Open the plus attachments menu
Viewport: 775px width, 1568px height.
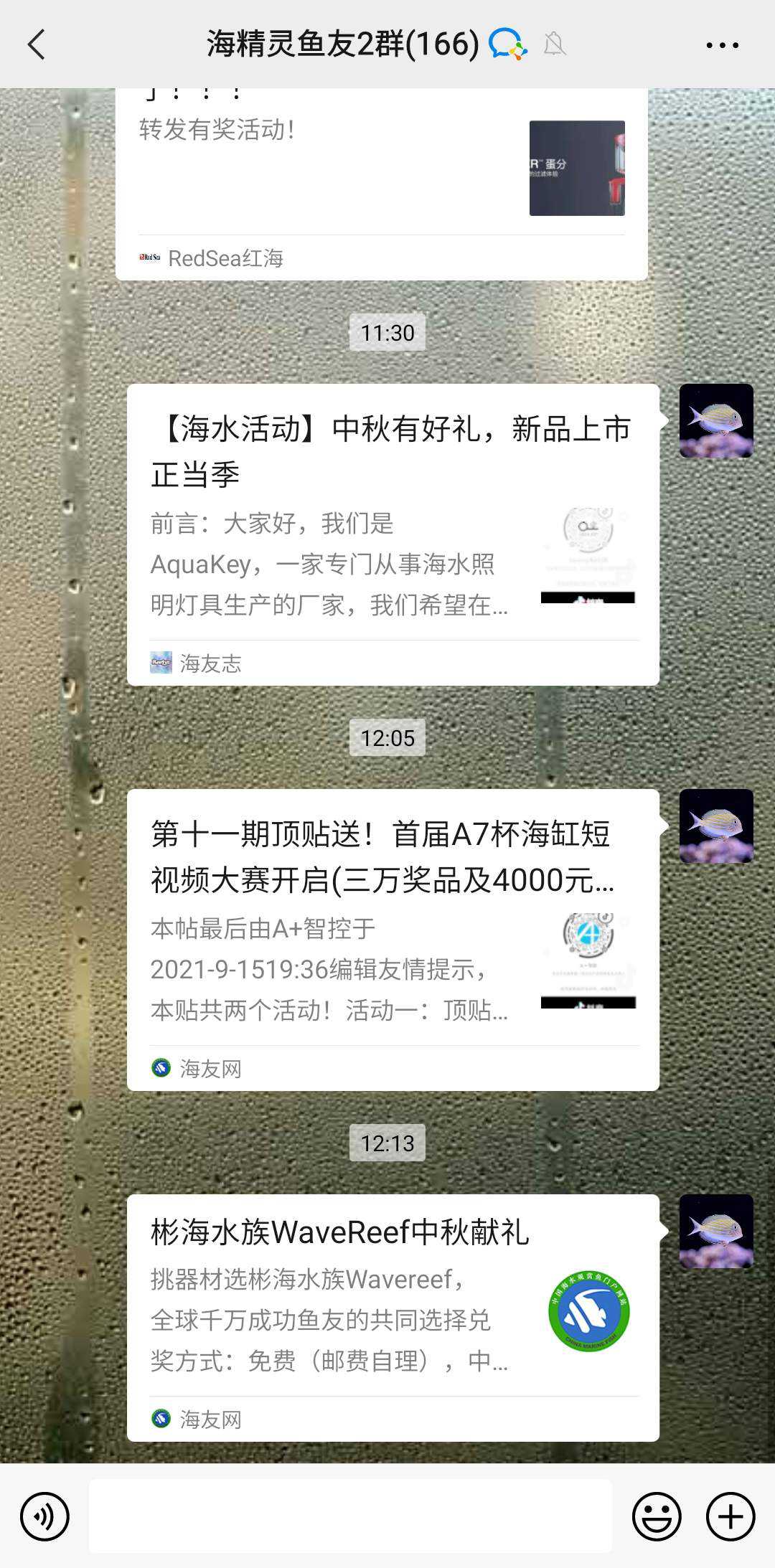(731, 1516)
